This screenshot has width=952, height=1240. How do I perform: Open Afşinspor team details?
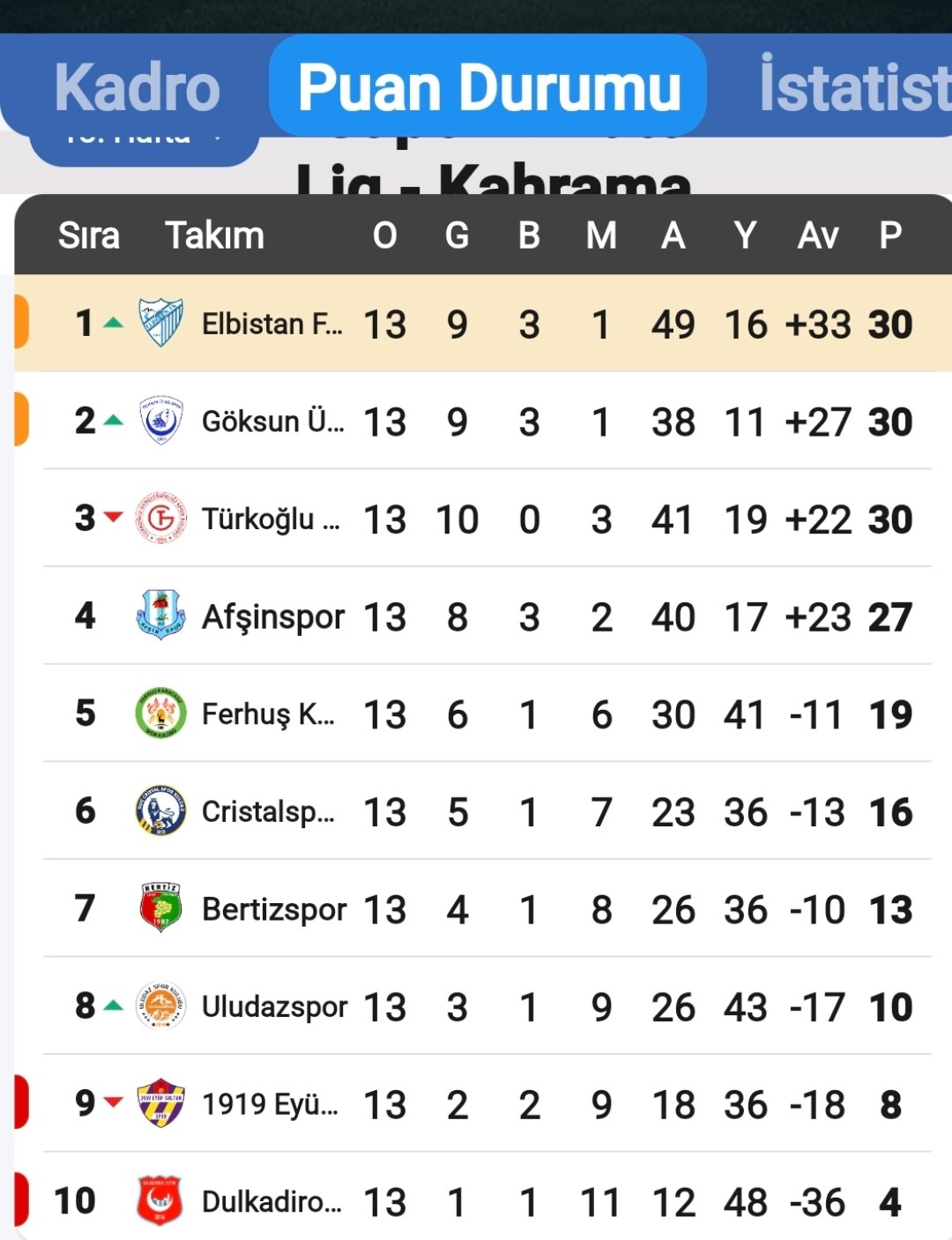(x=272, y=616)
